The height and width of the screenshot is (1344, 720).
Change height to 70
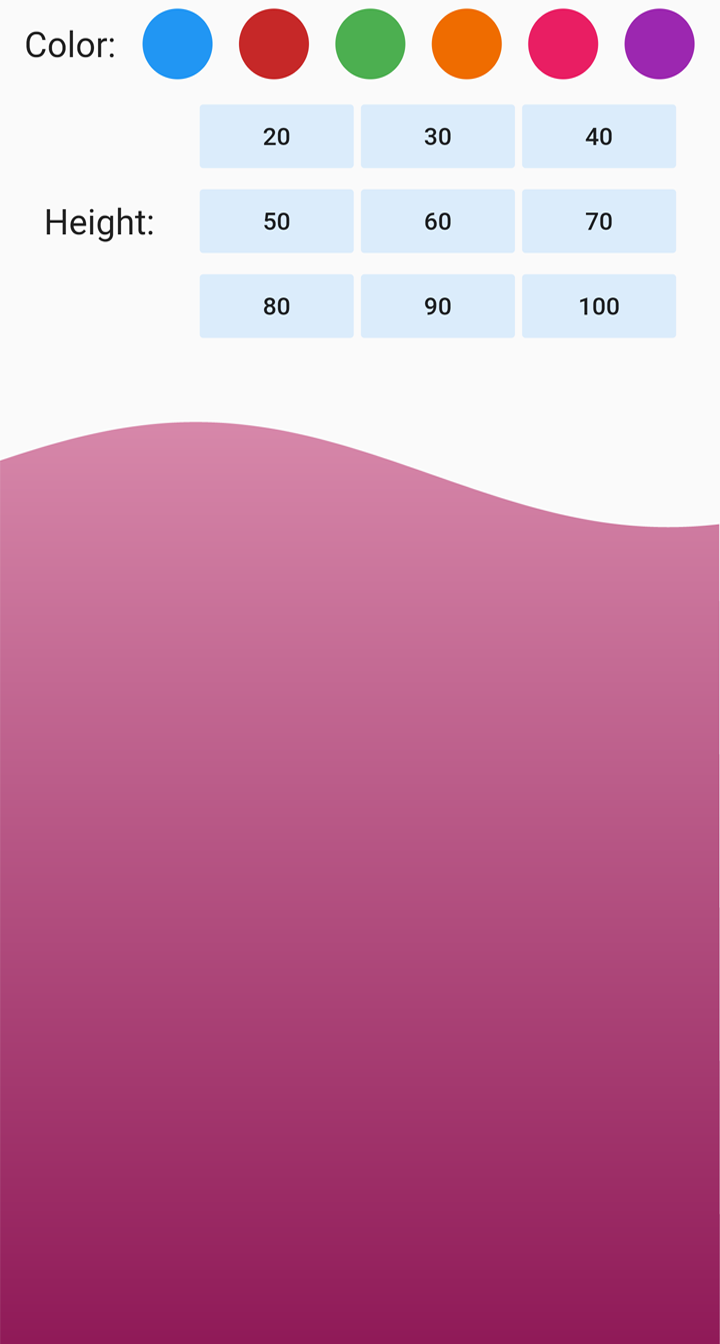[599, 221]
